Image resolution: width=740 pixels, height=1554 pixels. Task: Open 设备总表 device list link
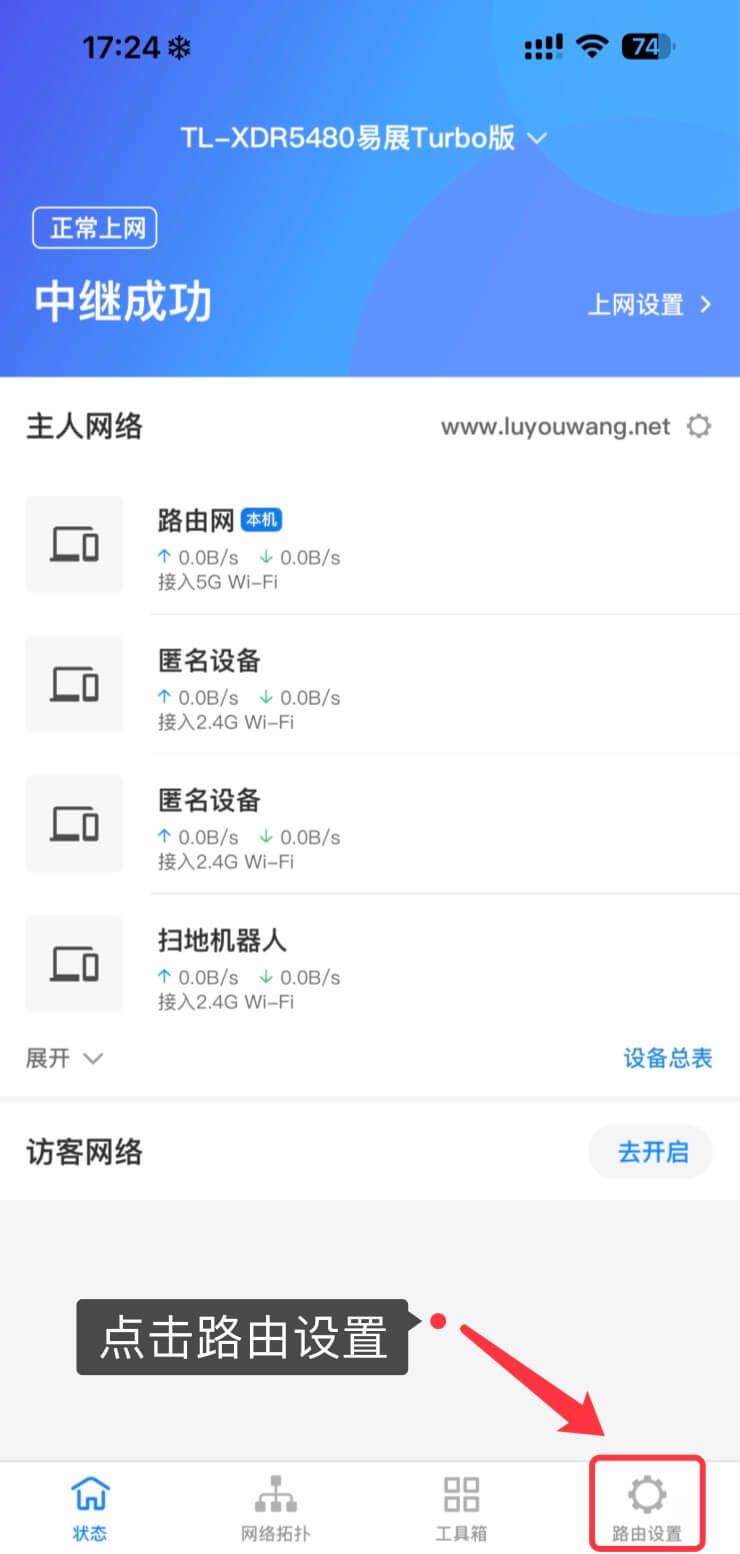tap(667, 1058)
